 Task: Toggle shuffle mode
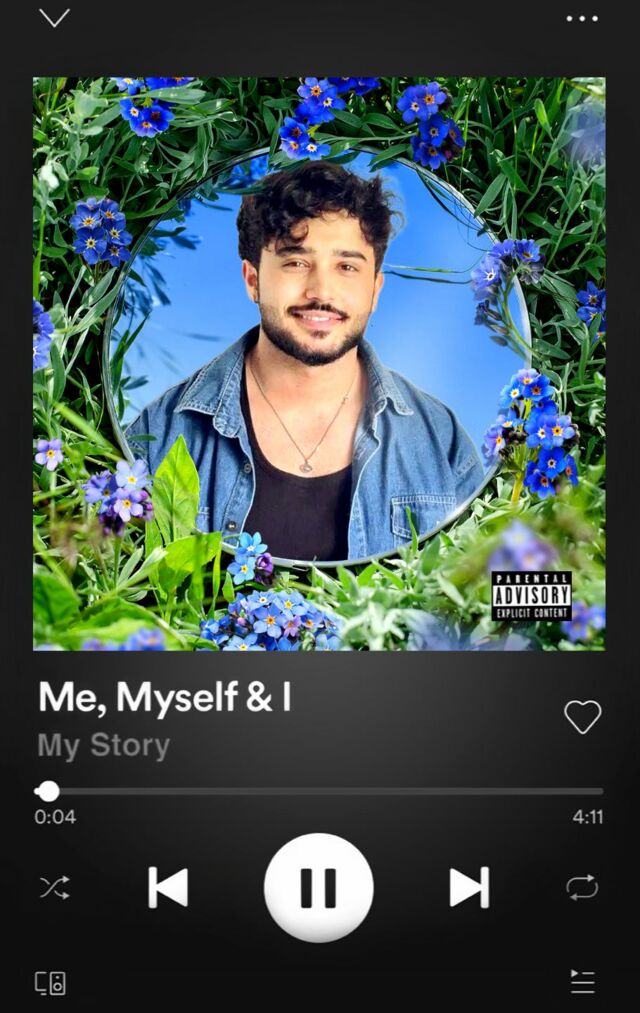[x=54, y=887]
